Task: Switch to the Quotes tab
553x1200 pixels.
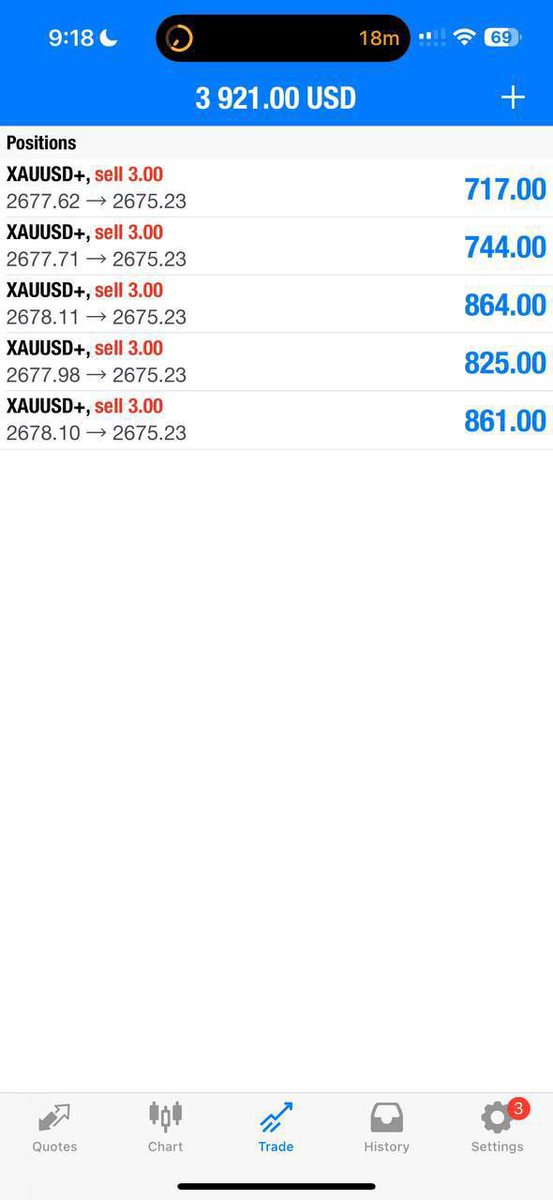Action: click(x=54, y=1128)
